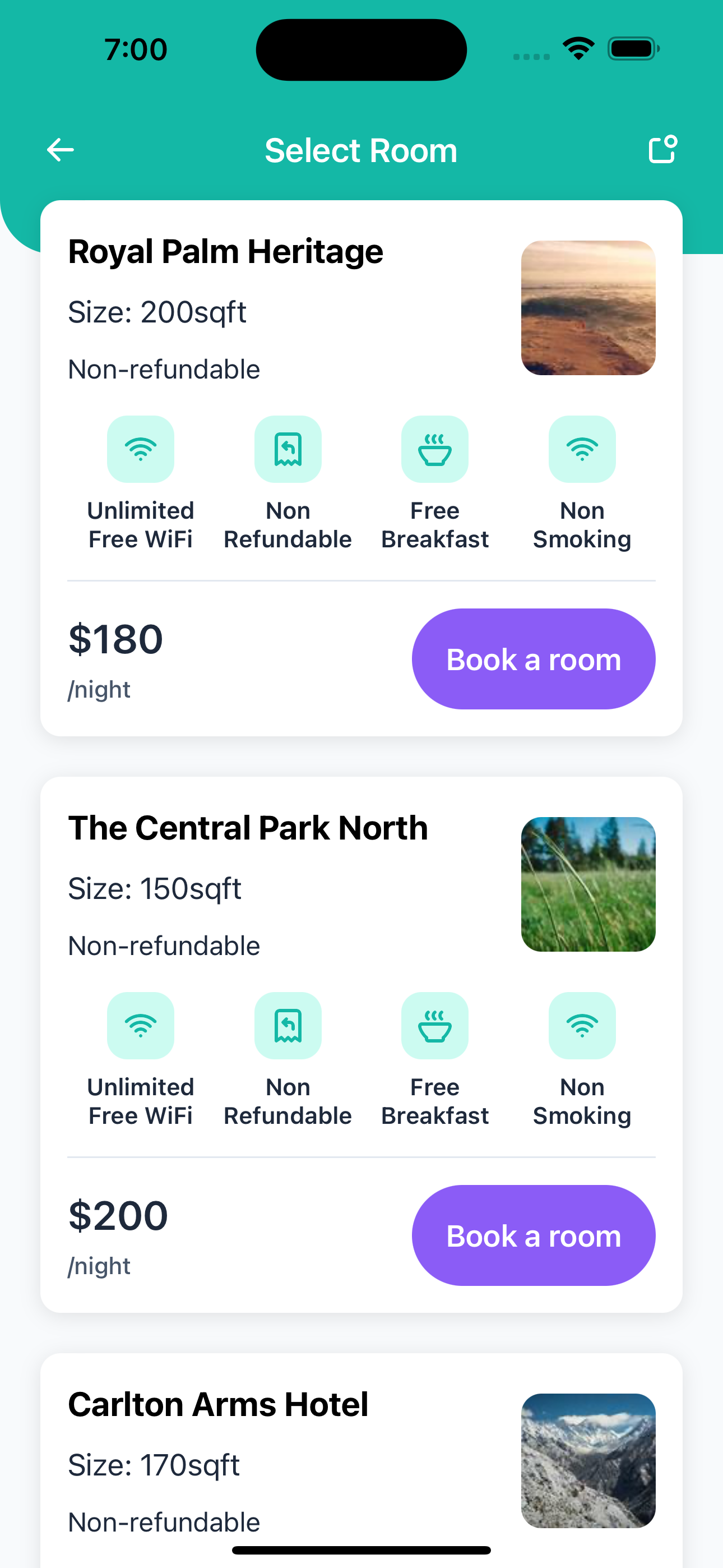
Task: View the Central Park North grass photo
Action: 588,884
